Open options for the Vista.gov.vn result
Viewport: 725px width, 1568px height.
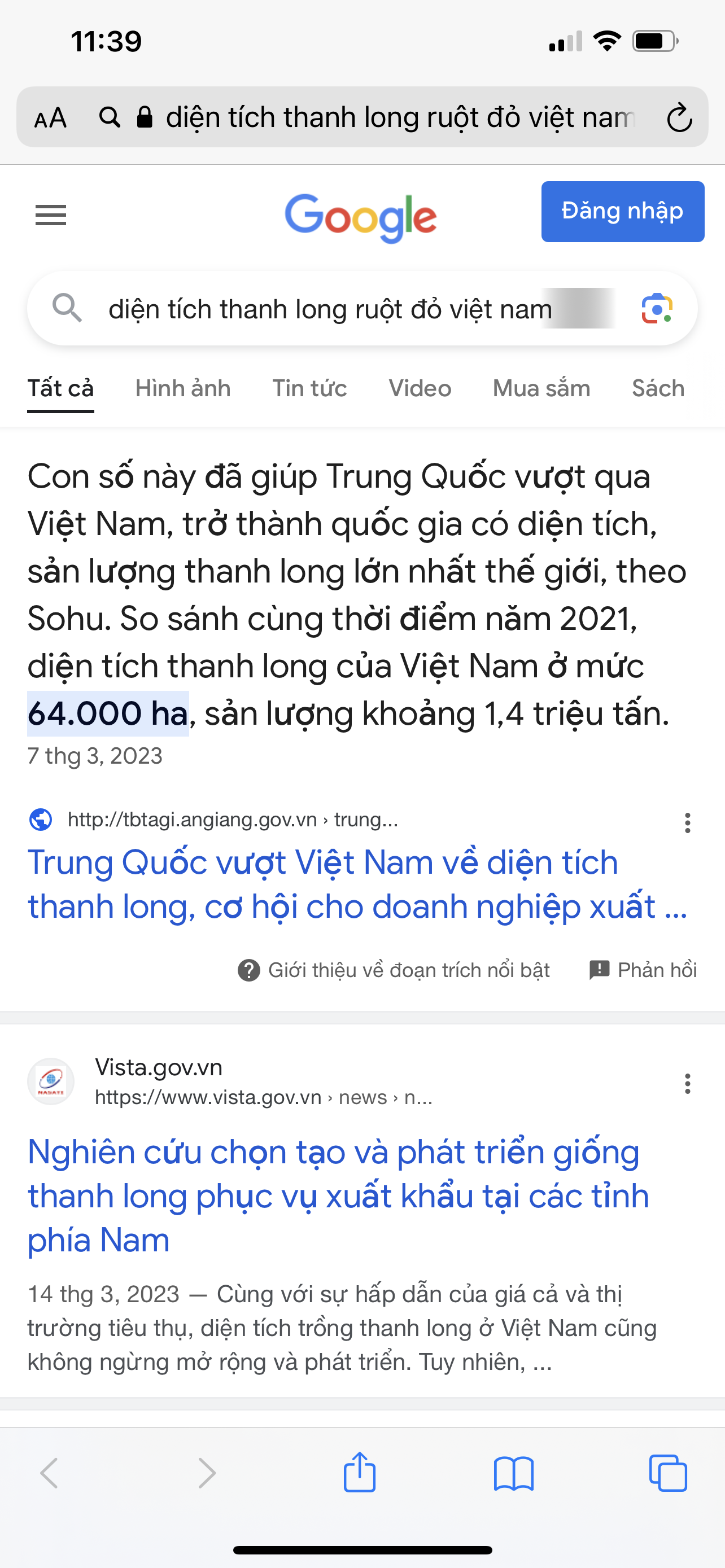[x=687, y=1084]
